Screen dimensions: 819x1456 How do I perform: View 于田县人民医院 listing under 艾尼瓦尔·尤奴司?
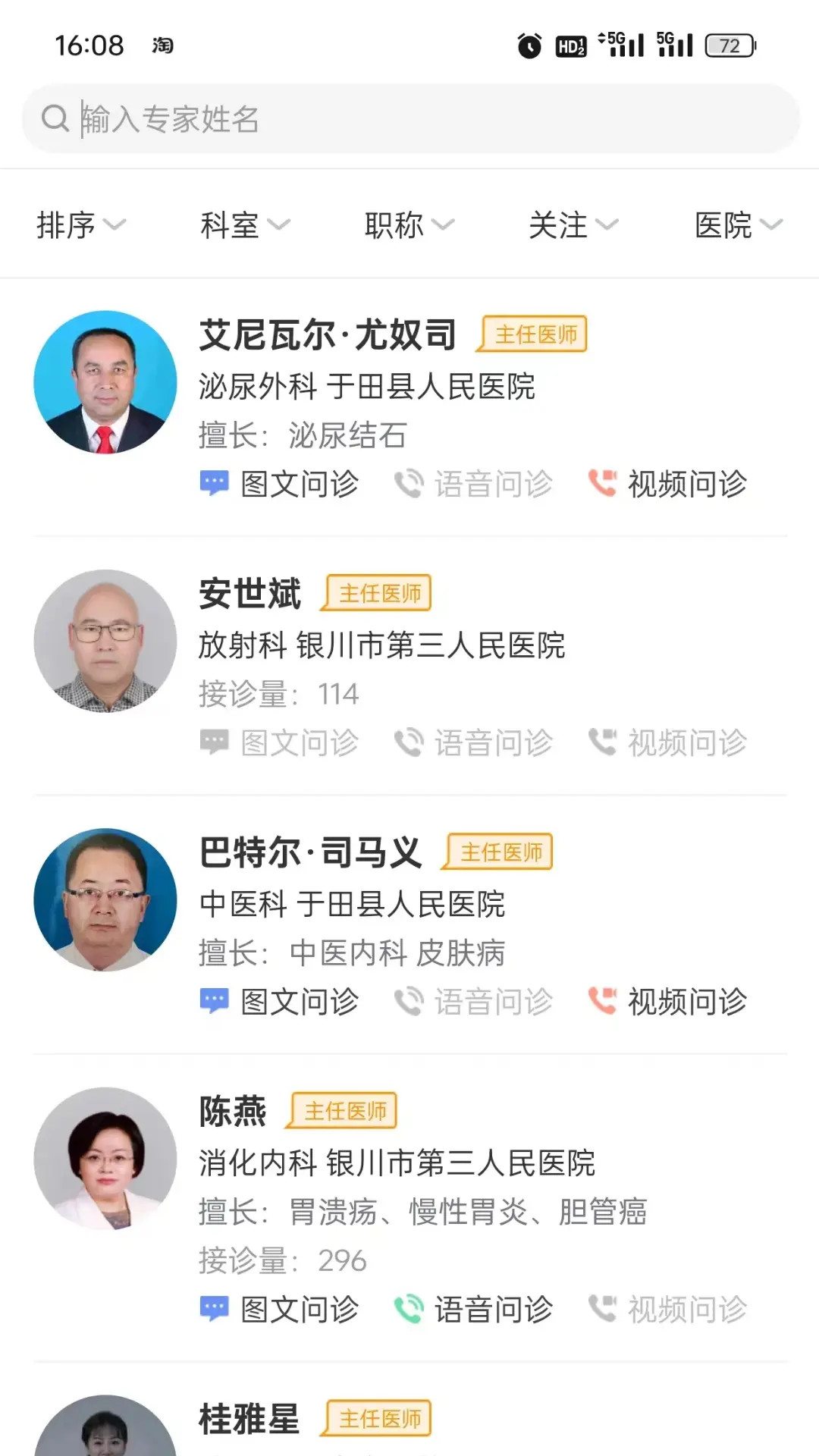click(433, 387)
